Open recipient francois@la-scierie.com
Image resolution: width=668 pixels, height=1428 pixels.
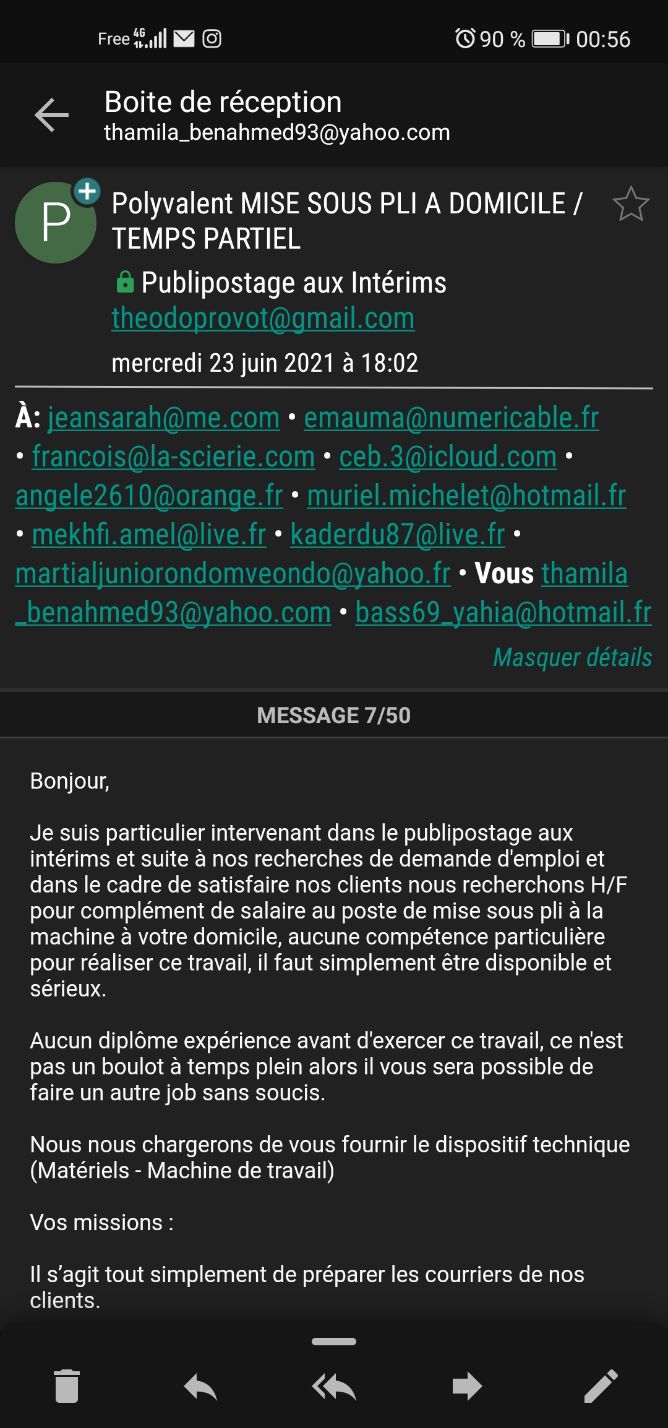[174, 457]
